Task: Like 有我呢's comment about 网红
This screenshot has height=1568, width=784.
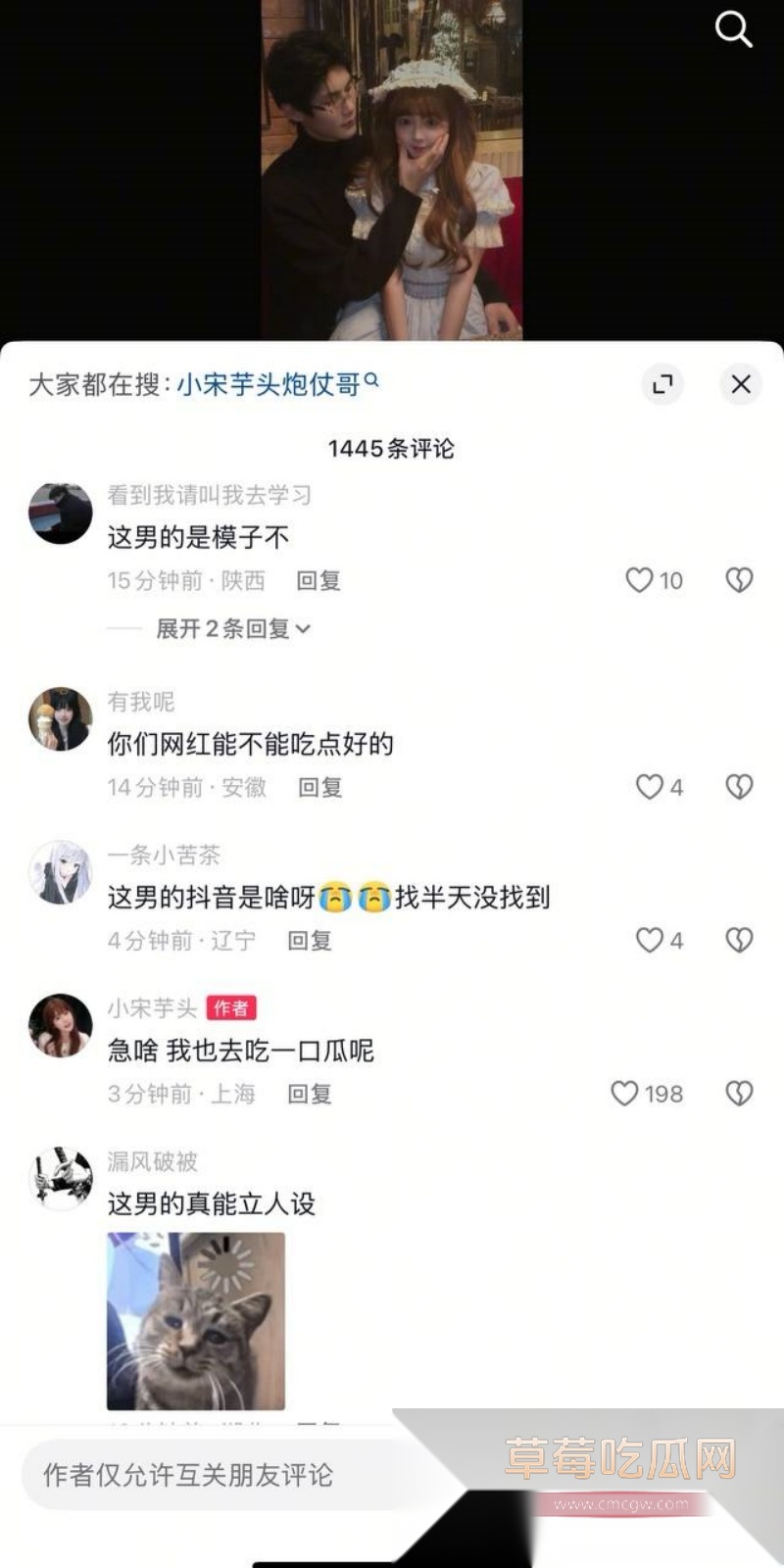Action: 648,787
